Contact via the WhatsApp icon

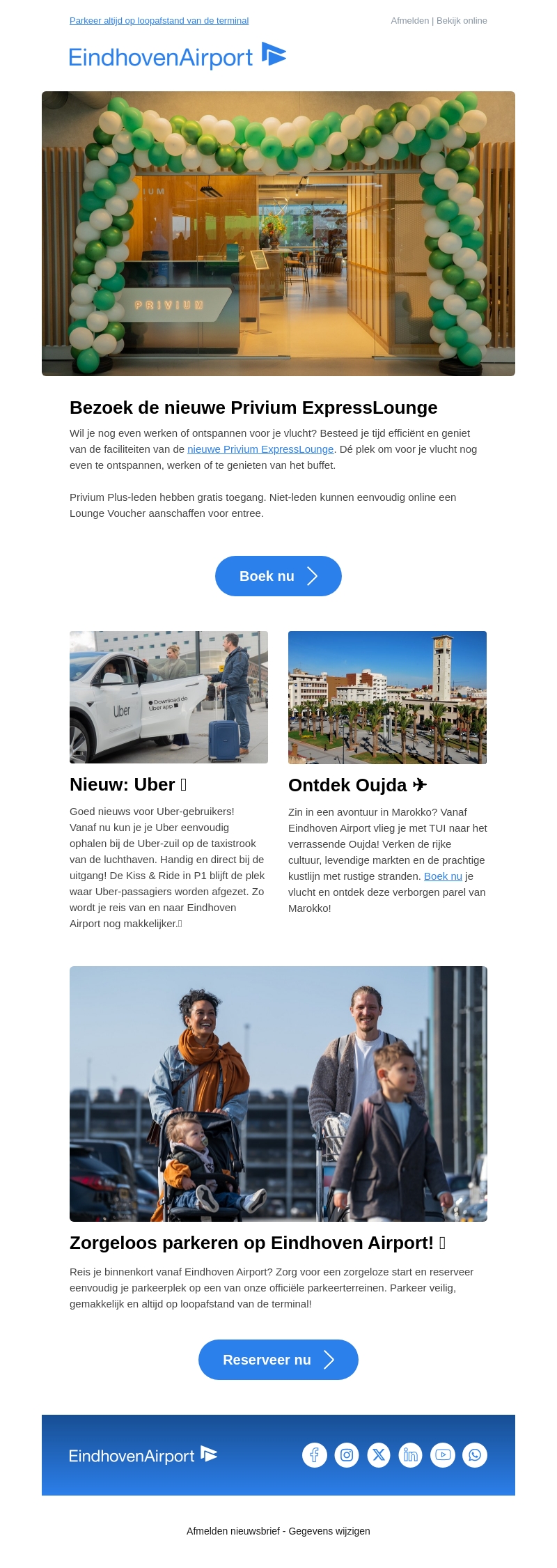[475, 1454]
